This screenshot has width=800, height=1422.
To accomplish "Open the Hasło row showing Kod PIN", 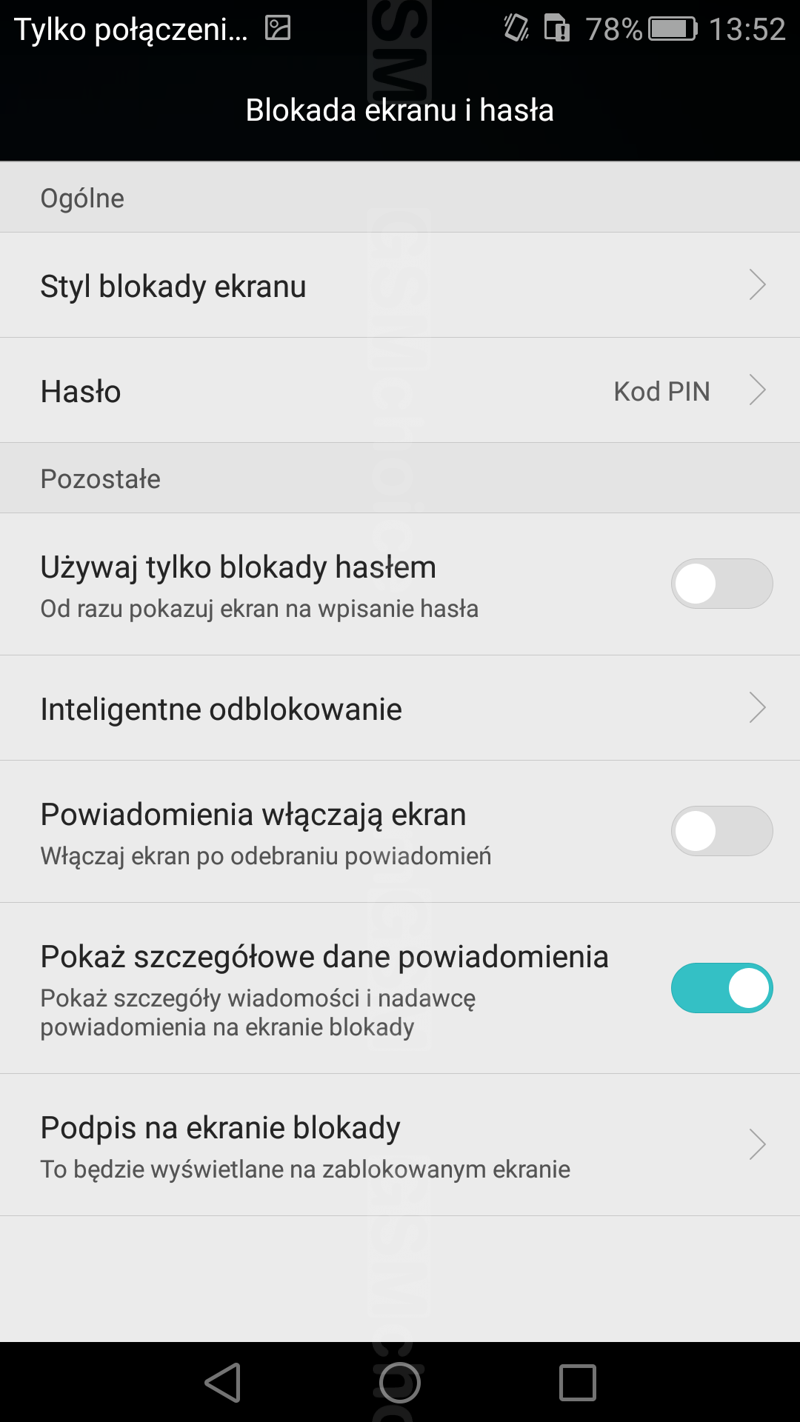I will [x=400, y=391].
